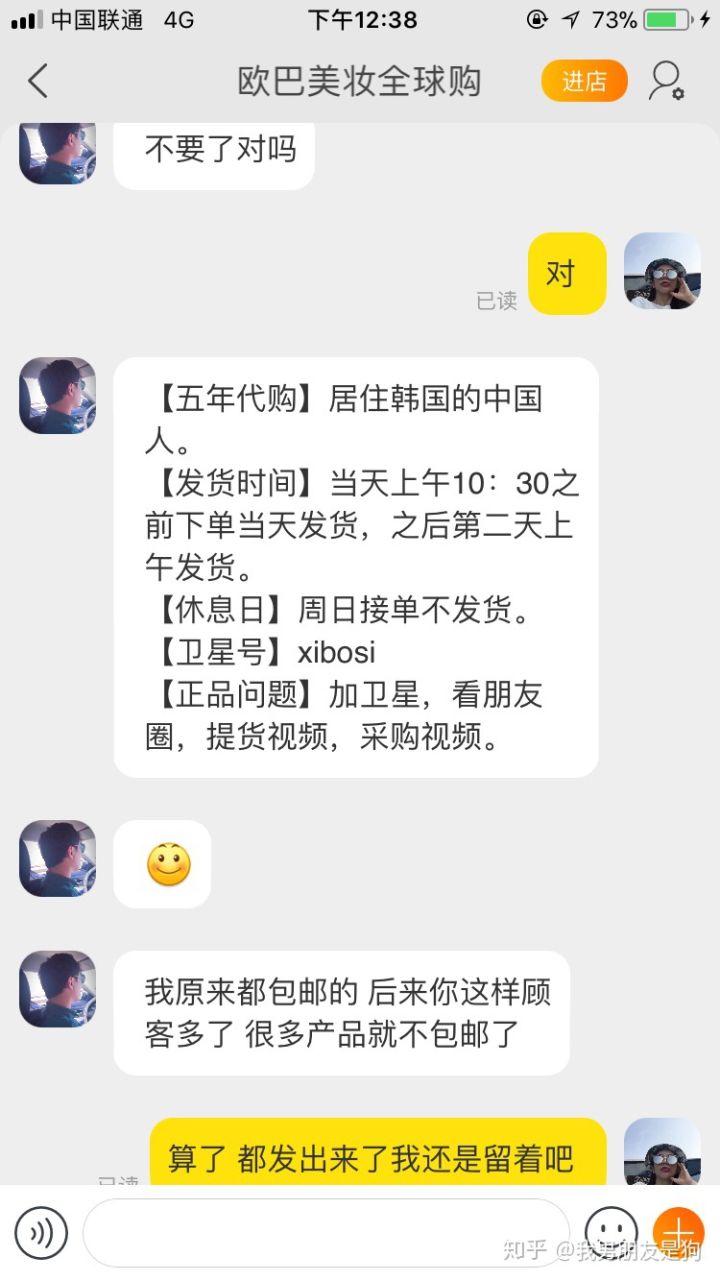The width and height of the screenshot is (720, 1281).
Task: View my own avatar next to 对
Action: point(662,272)
